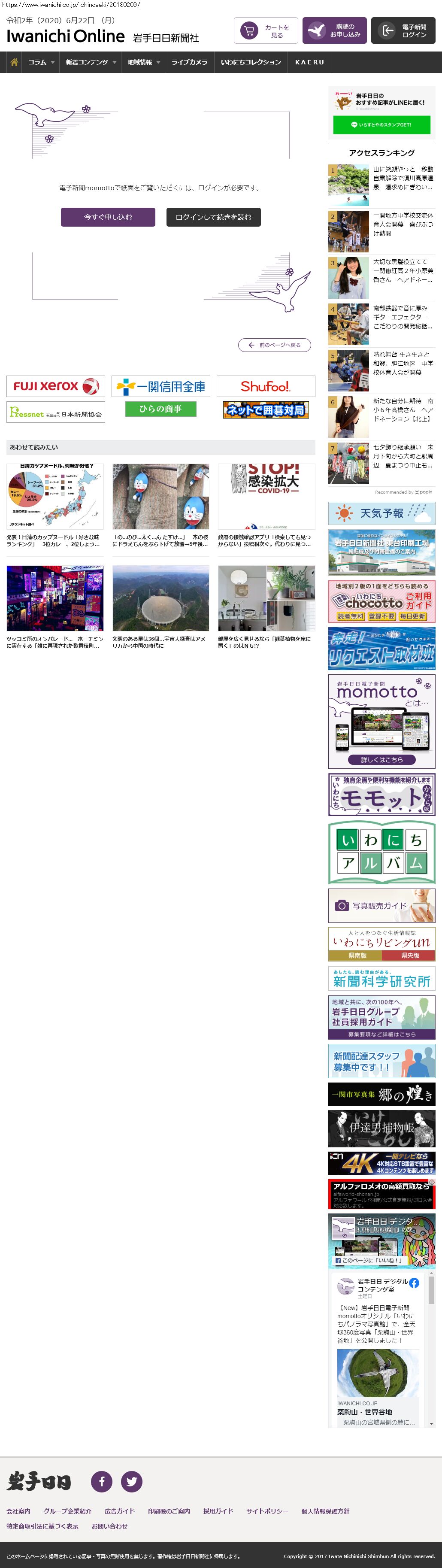Expand the 地域情報 menu

click(144, 62)
